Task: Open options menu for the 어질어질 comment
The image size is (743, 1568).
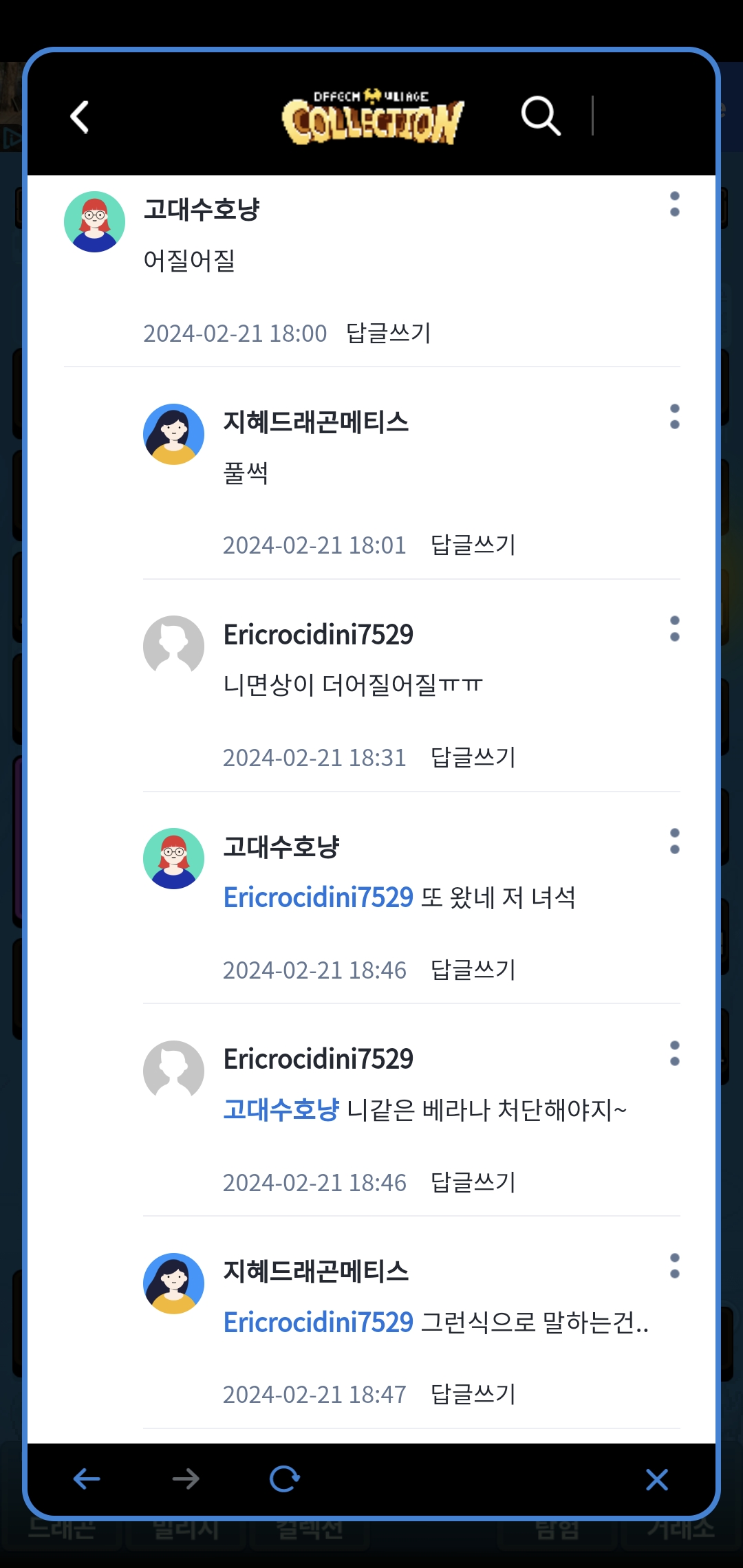Action: [674, 204]
